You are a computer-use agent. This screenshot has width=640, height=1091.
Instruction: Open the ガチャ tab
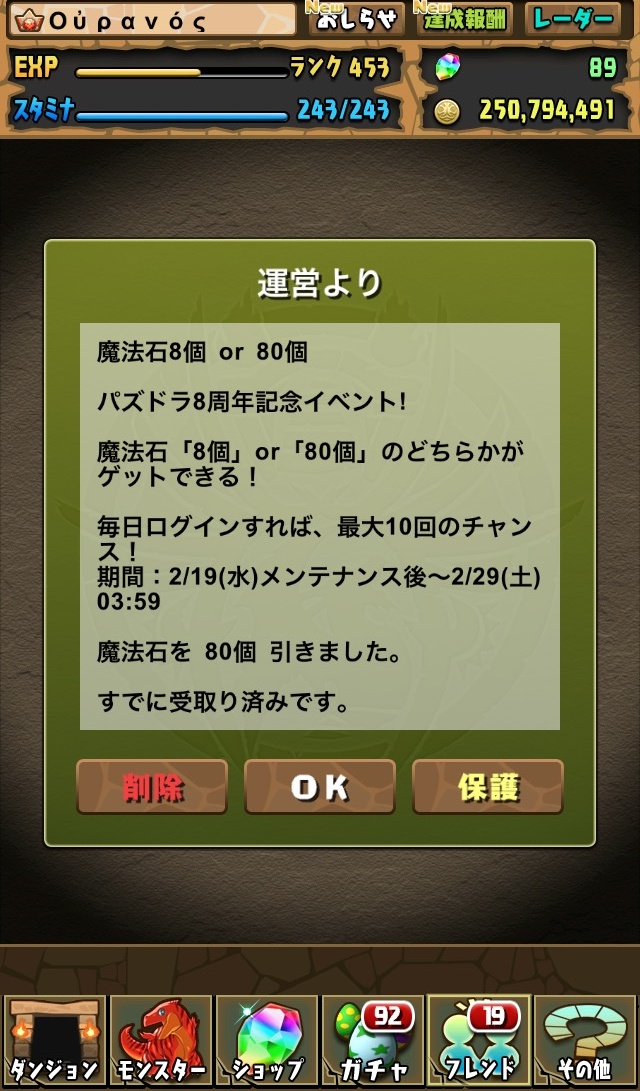(x=372, y=1042)
